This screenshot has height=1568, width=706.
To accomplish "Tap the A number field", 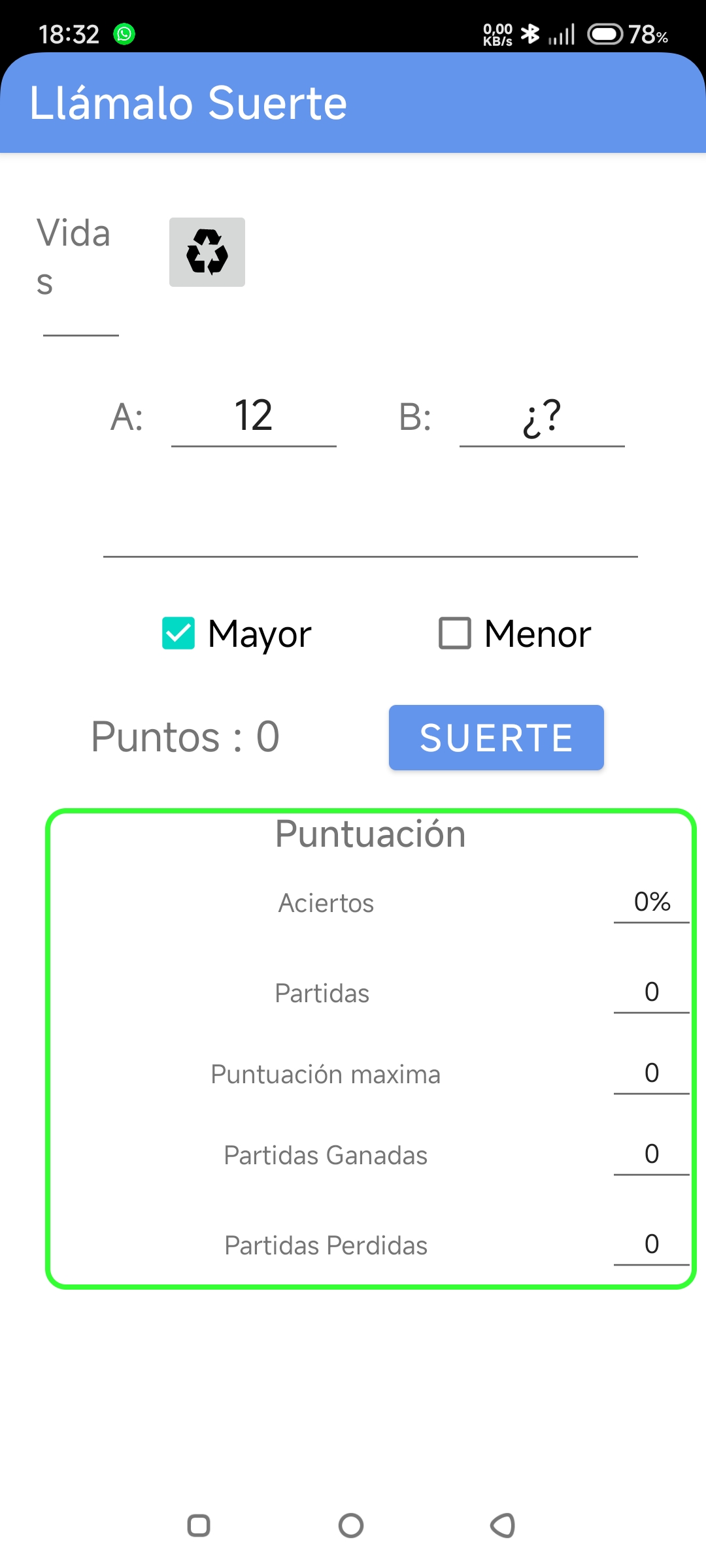I will pyautogui.click(x=254, y=417).
